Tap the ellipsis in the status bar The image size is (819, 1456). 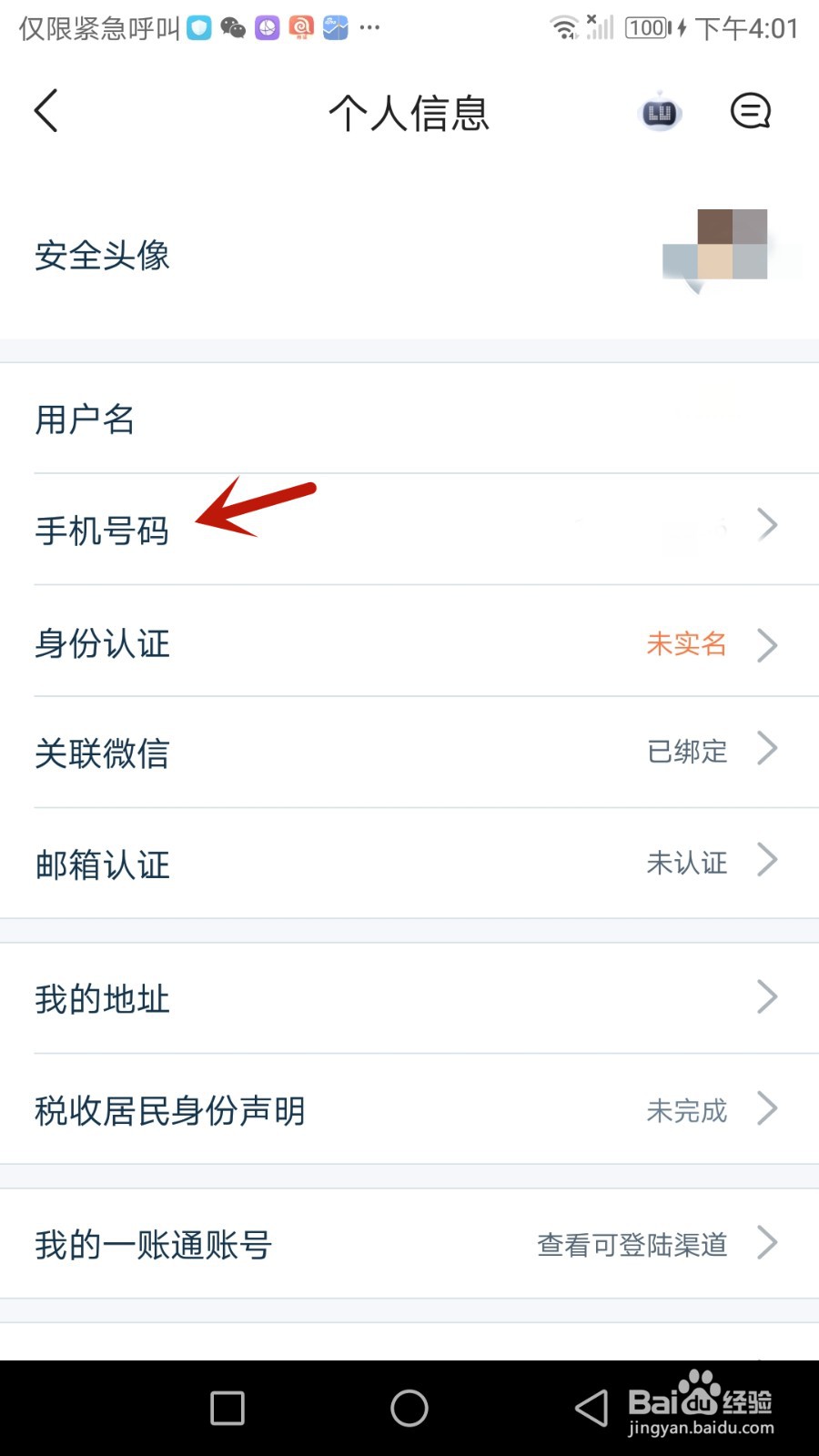click(369, 27)
